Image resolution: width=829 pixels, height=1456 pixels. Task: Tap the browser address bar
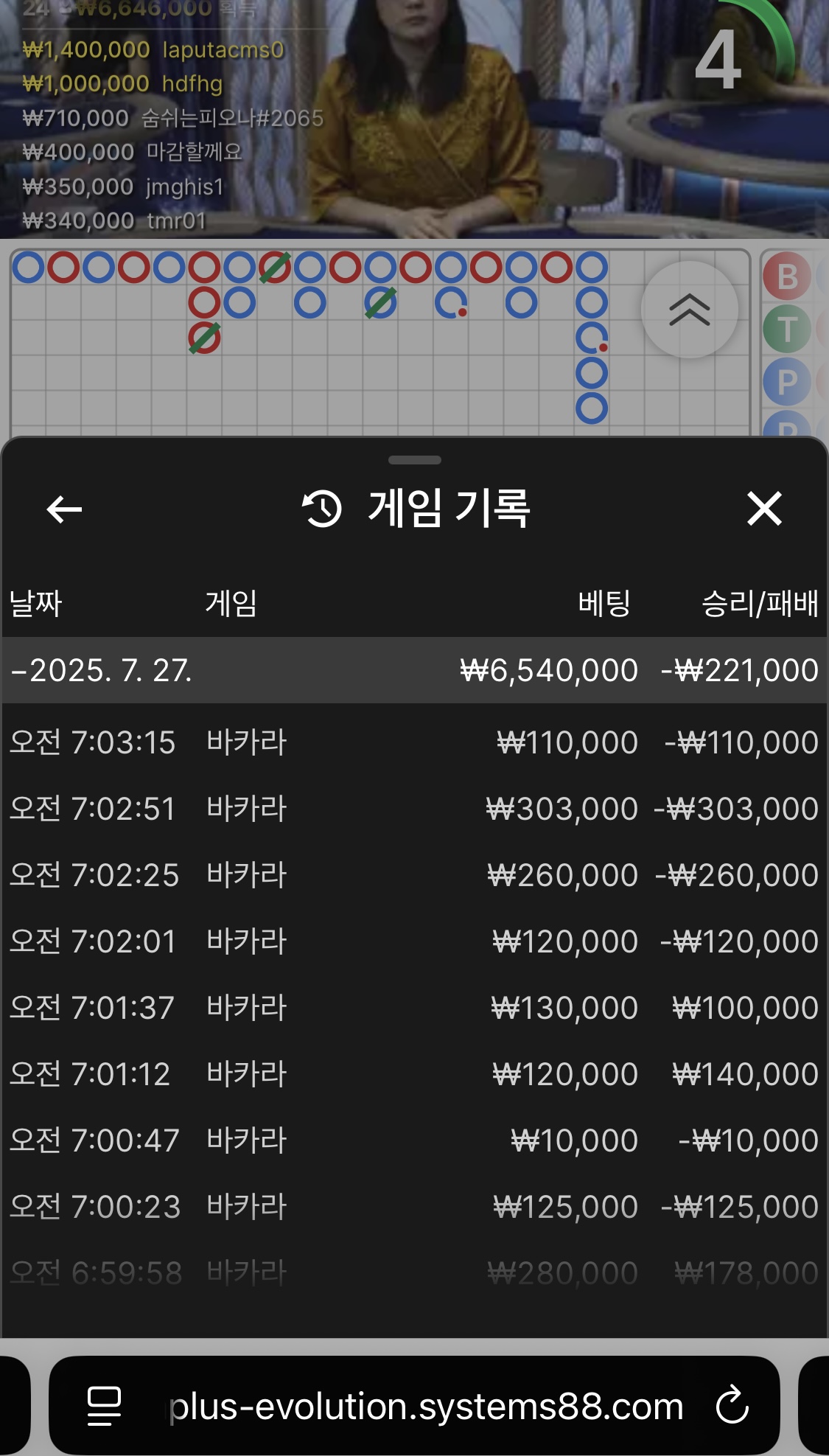click(x=426, y=1406)
